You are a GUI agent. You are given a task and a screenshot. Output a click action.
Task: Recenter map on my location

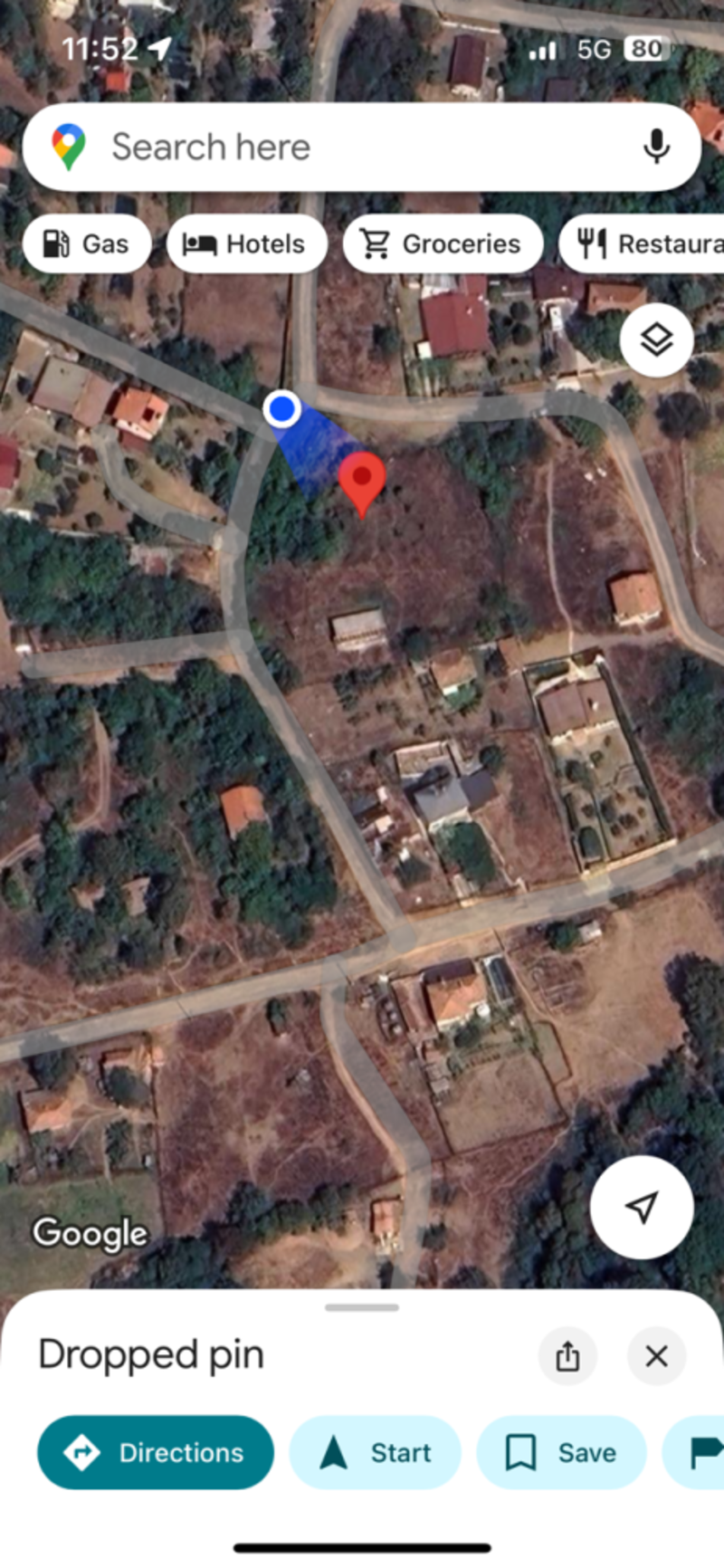pos(642,1207)
